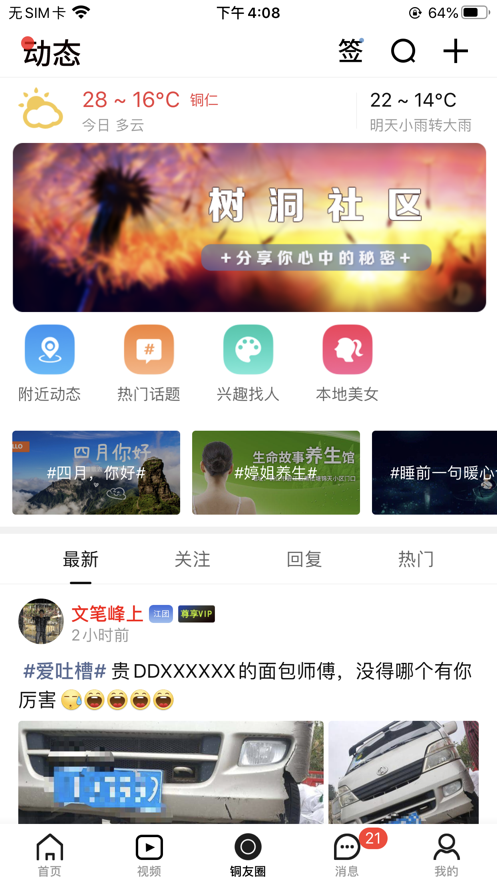Open 附近动态 nearby posts

(50, 363)
